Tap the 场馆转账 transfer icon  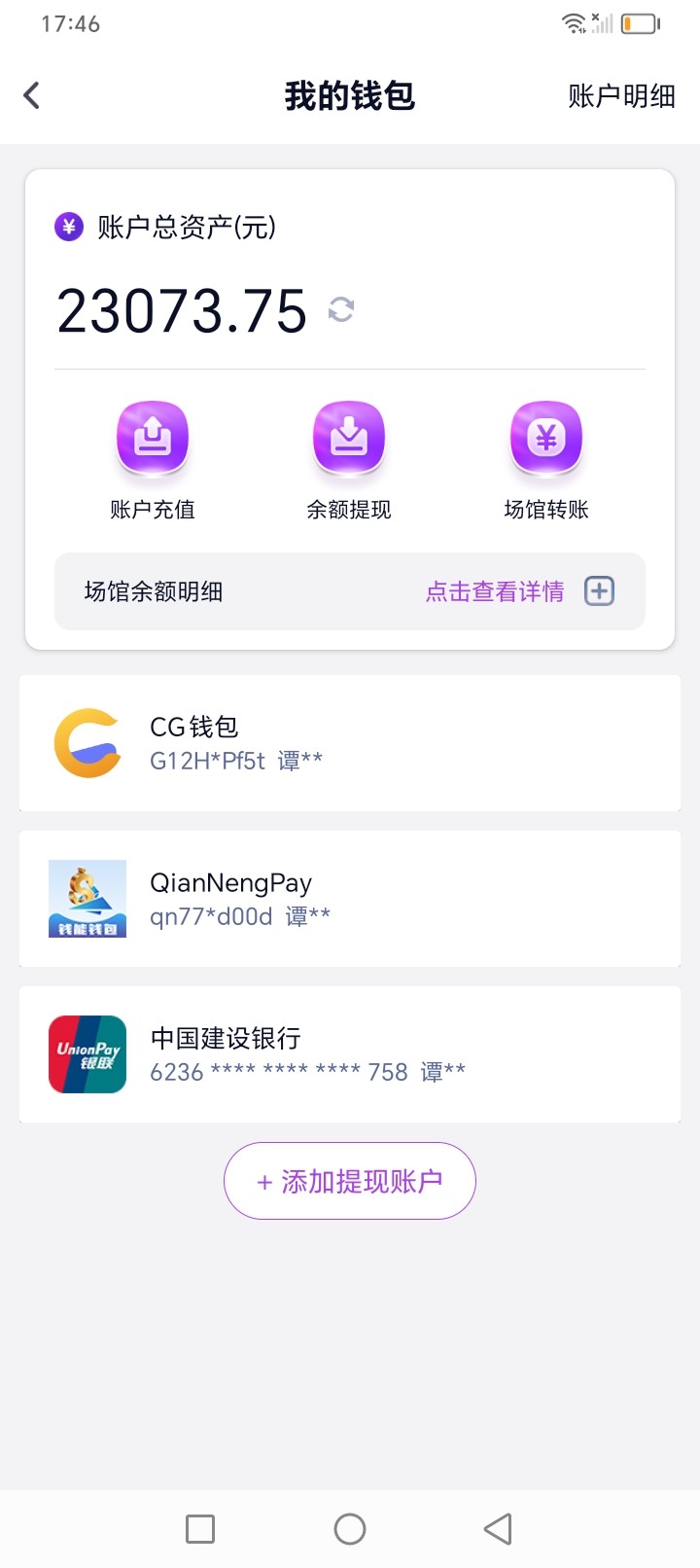point(546,437)
